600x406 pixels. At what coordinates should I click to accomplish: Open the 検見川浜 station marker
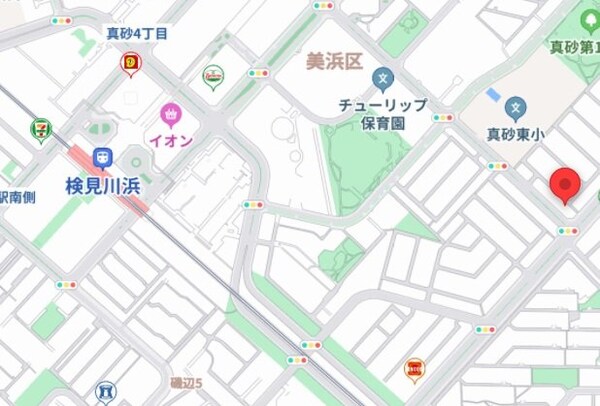101,158
